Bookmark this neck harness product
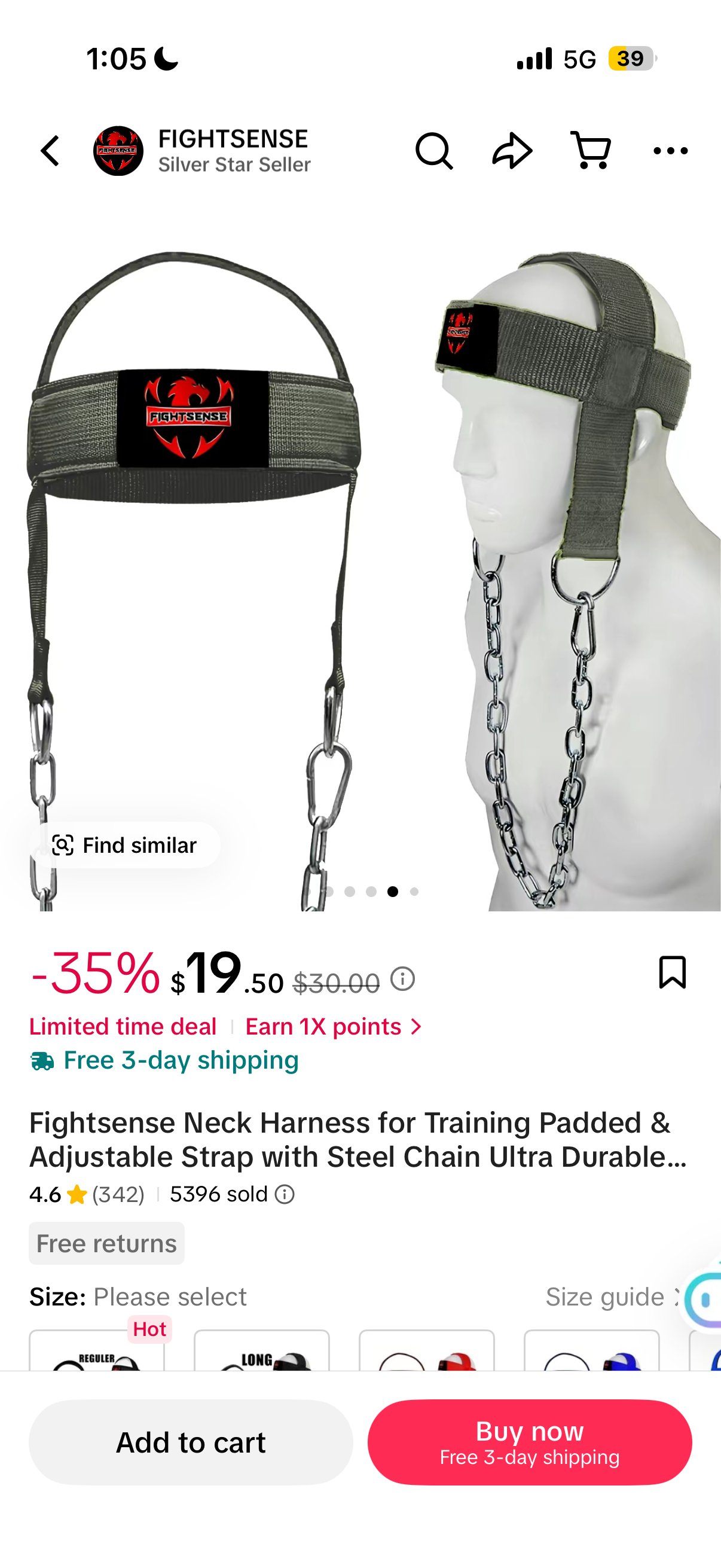The image size is (721, 1568). point(672,972)
